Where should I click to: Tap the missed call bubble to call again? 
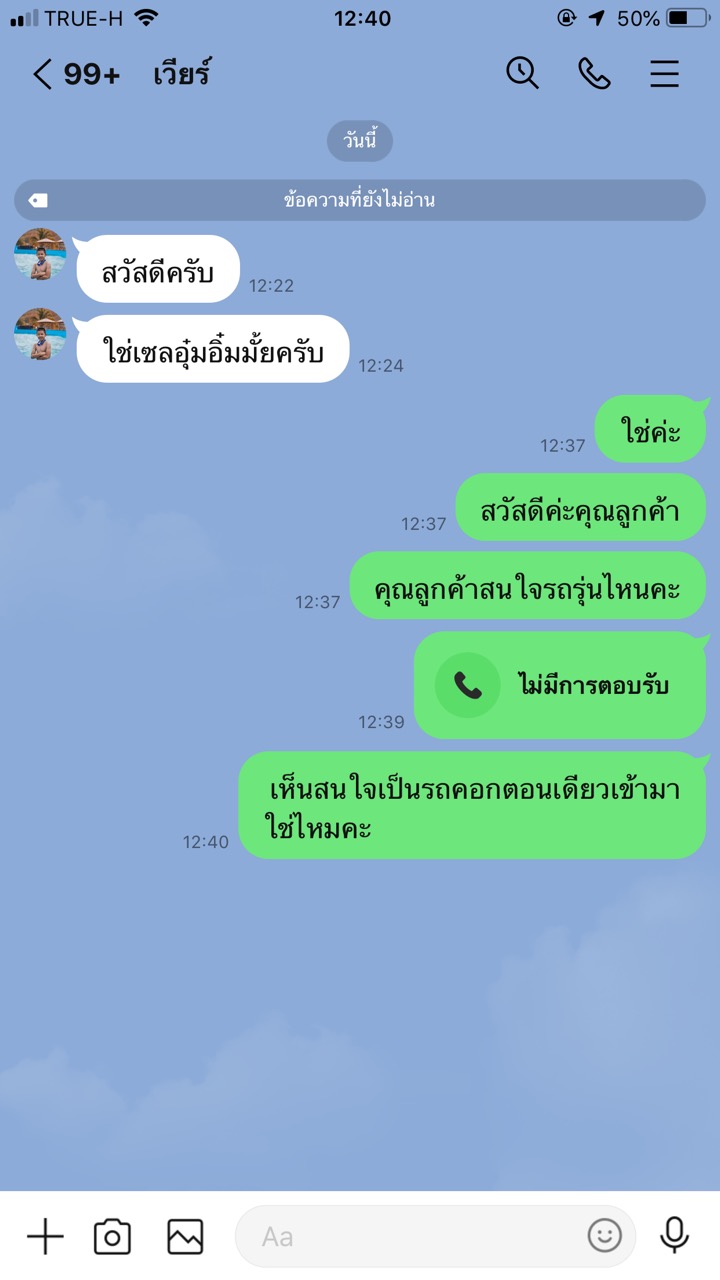coord(560,685)
